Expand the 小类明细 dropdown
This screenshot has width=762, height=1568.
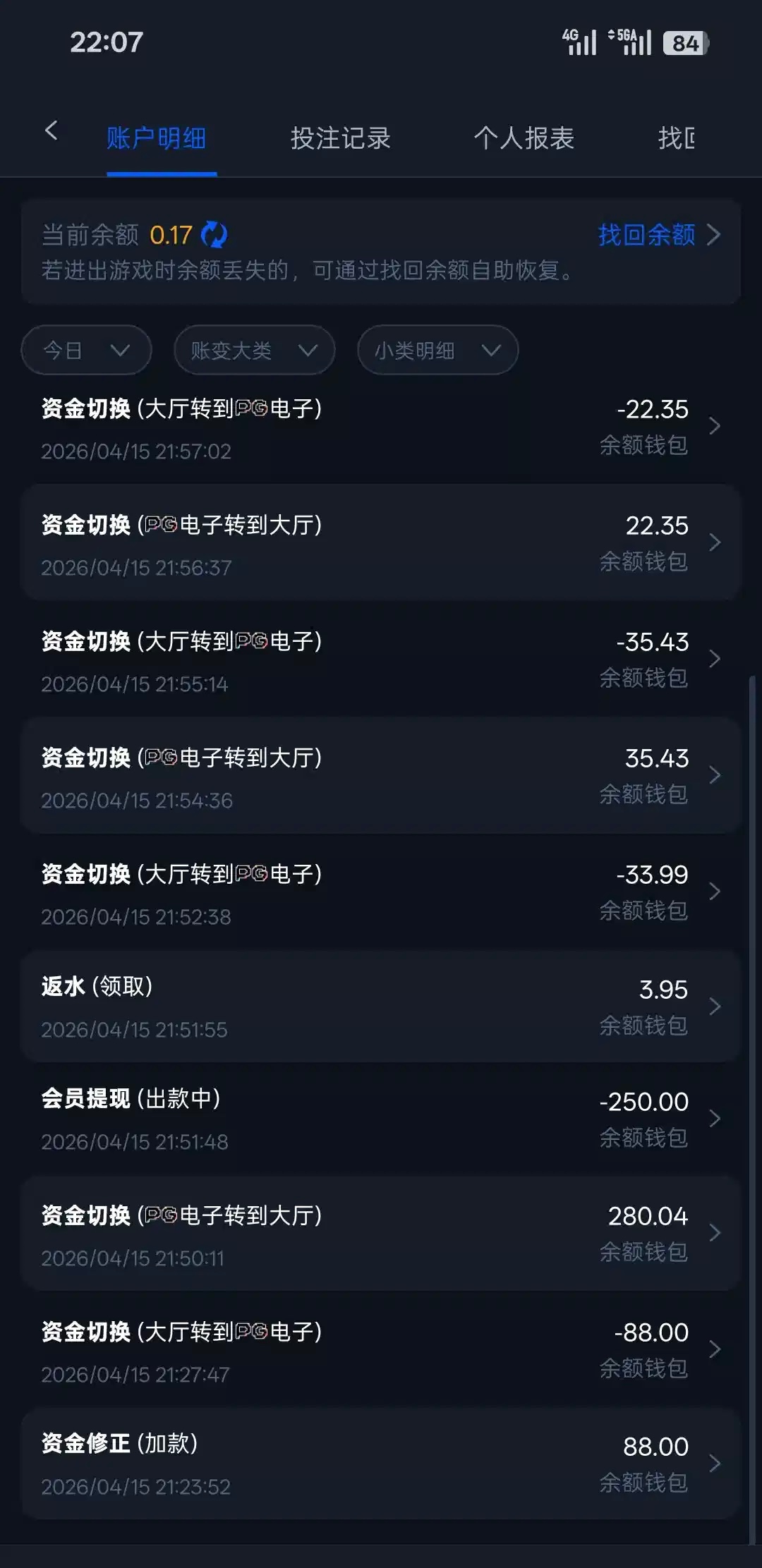[437, 351]
